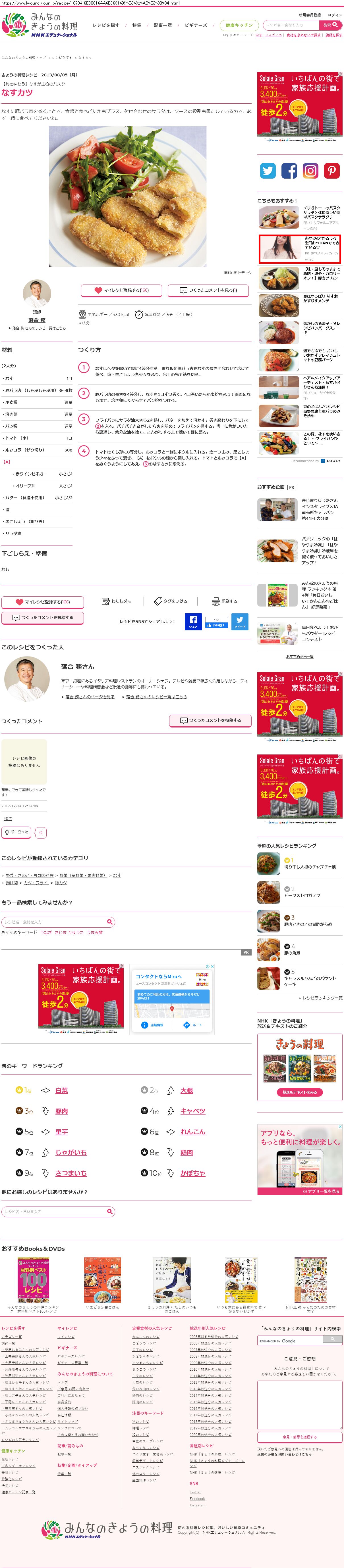Open the レシピを探す menu
Viewport: 344px width, 1568px height.
pyautogui.click(x=106, y=25)
